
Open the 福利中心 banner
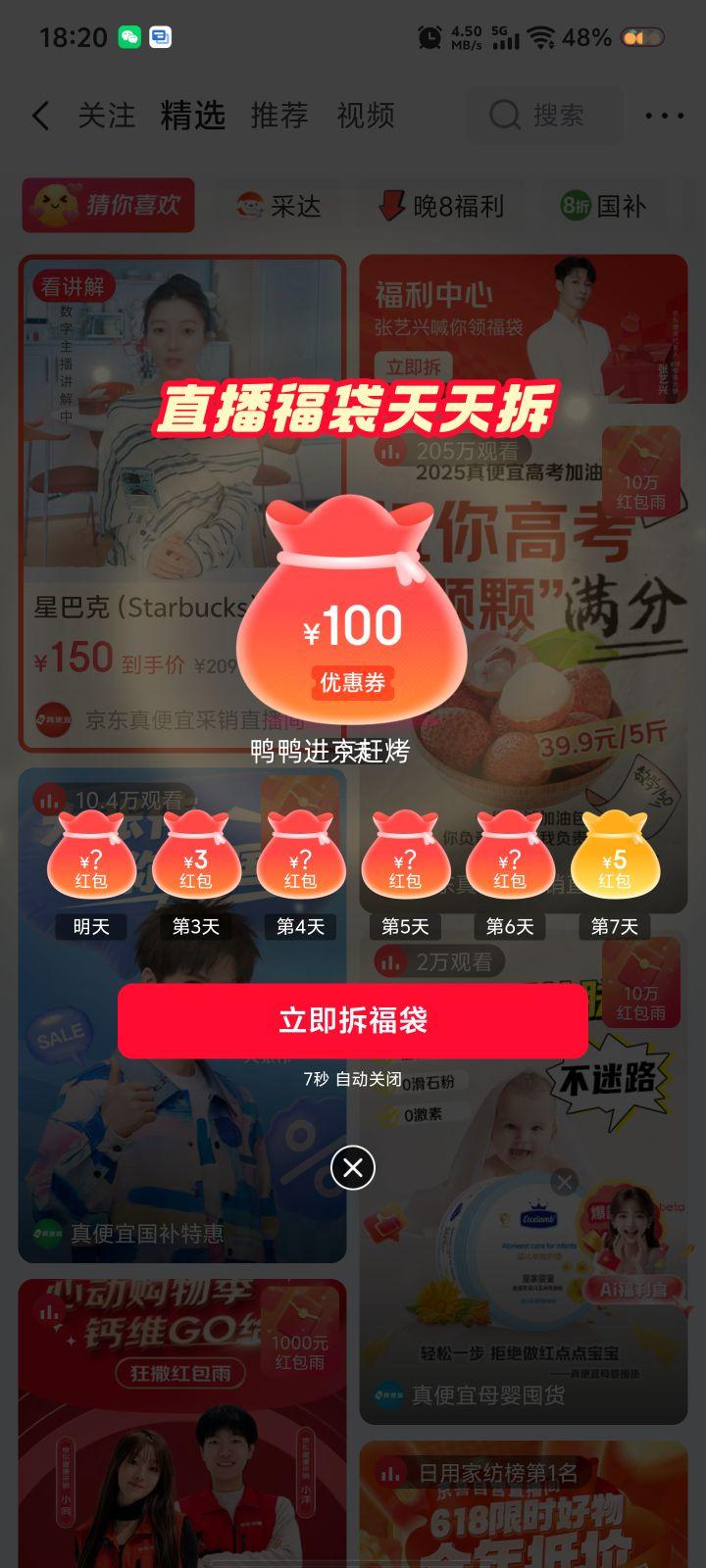(523, 314)
